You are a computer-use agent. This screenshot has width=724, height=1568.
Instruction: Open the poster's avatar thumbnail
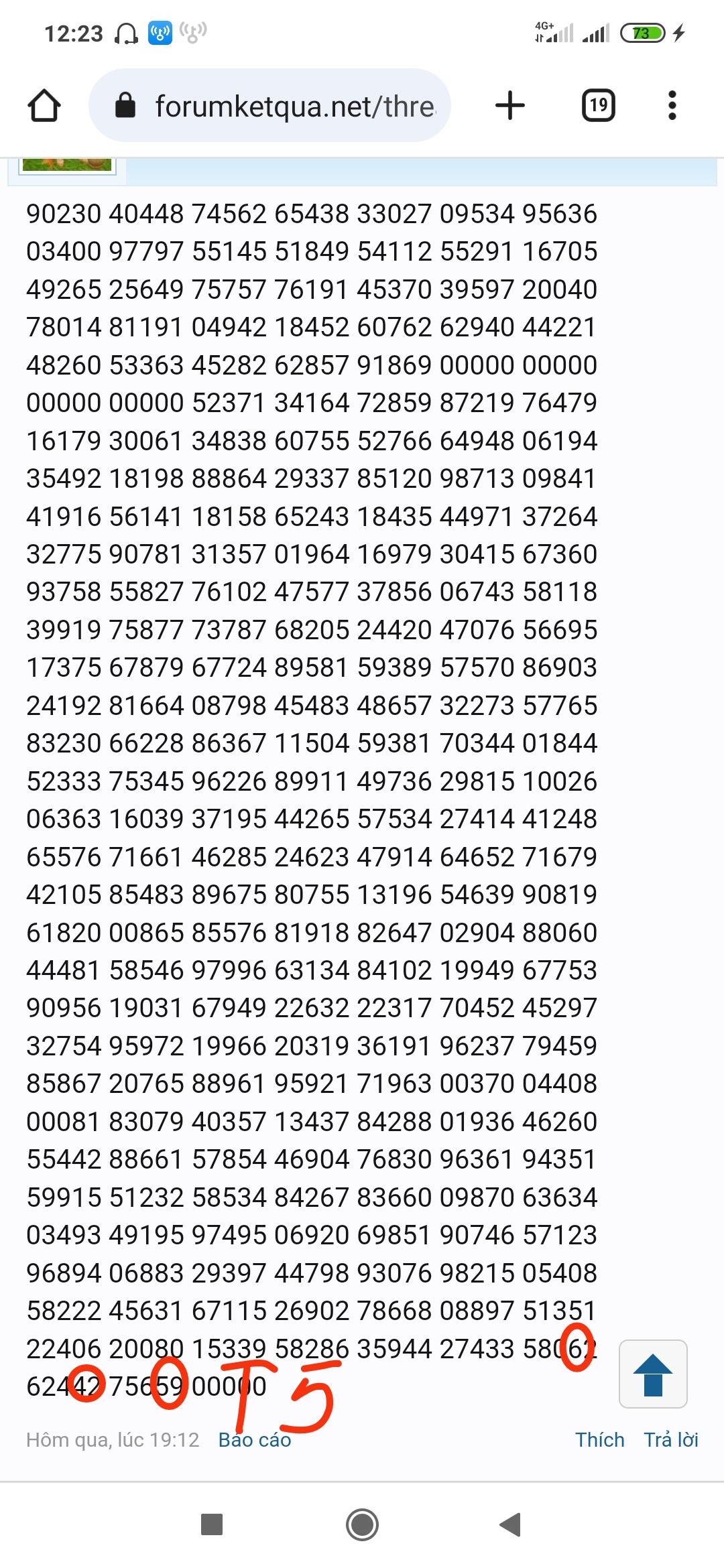(x=67, y=165)
